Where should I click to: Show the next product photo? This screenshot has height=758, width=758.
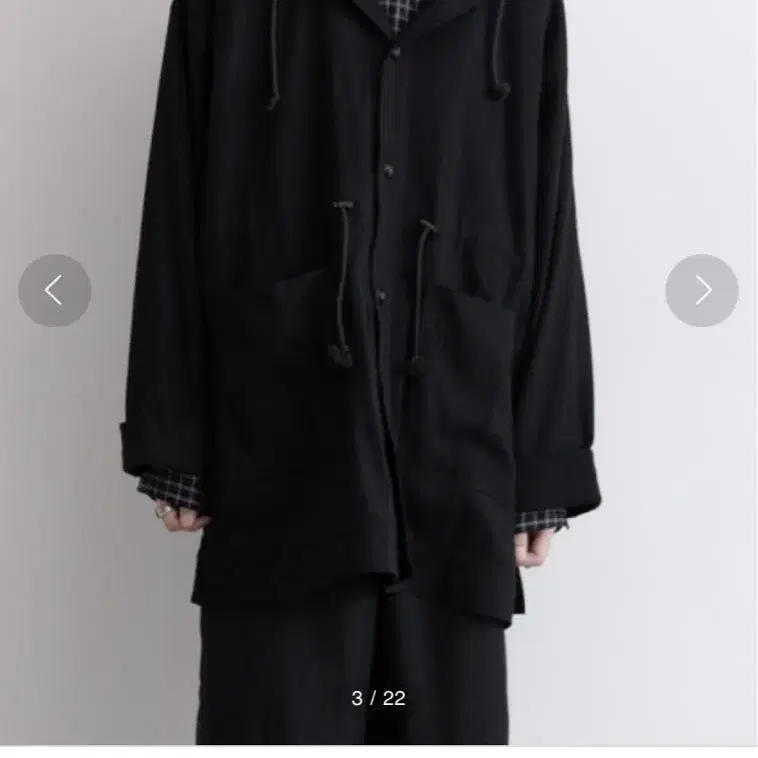[x=702, y=291]
